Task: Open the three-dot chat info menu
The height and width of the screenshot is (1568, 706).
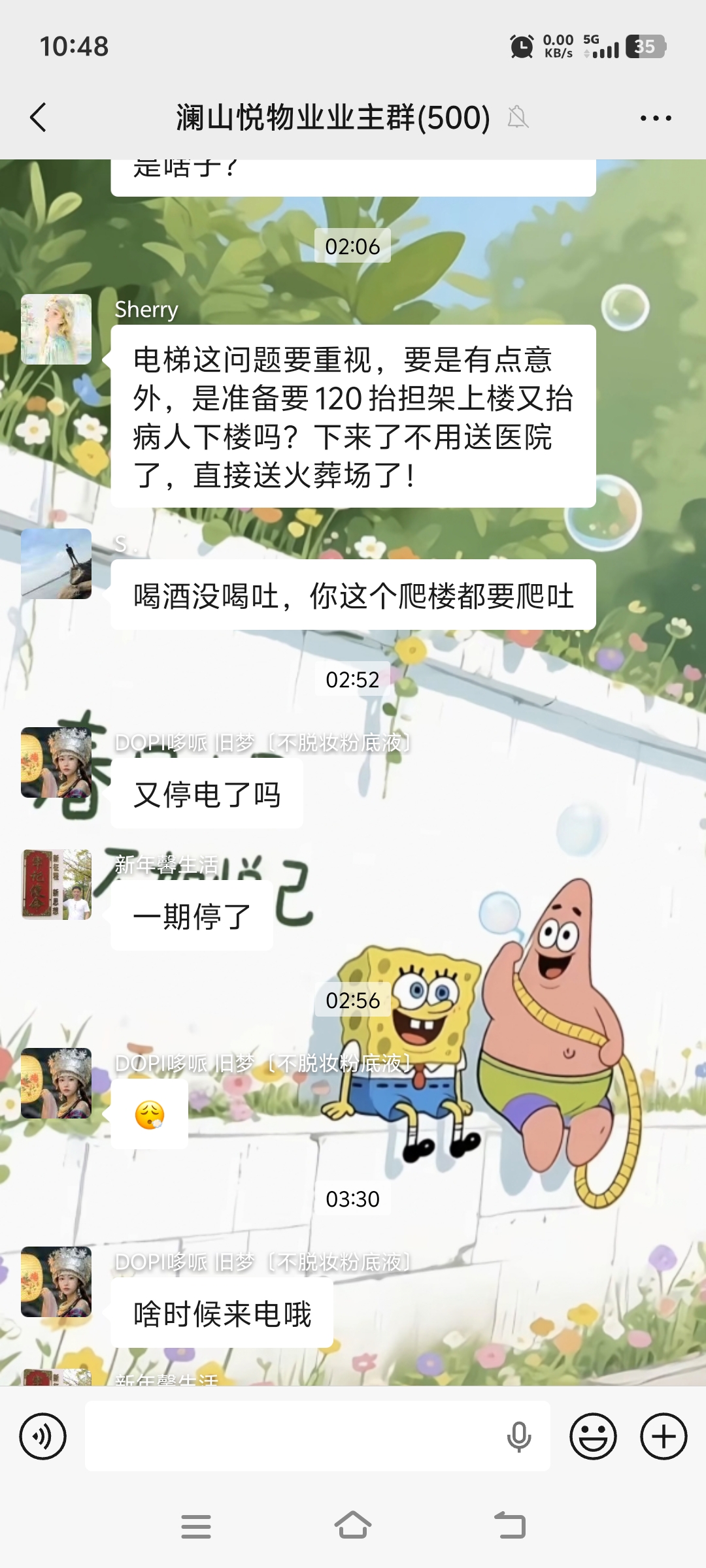Action: tap(655, 118)
